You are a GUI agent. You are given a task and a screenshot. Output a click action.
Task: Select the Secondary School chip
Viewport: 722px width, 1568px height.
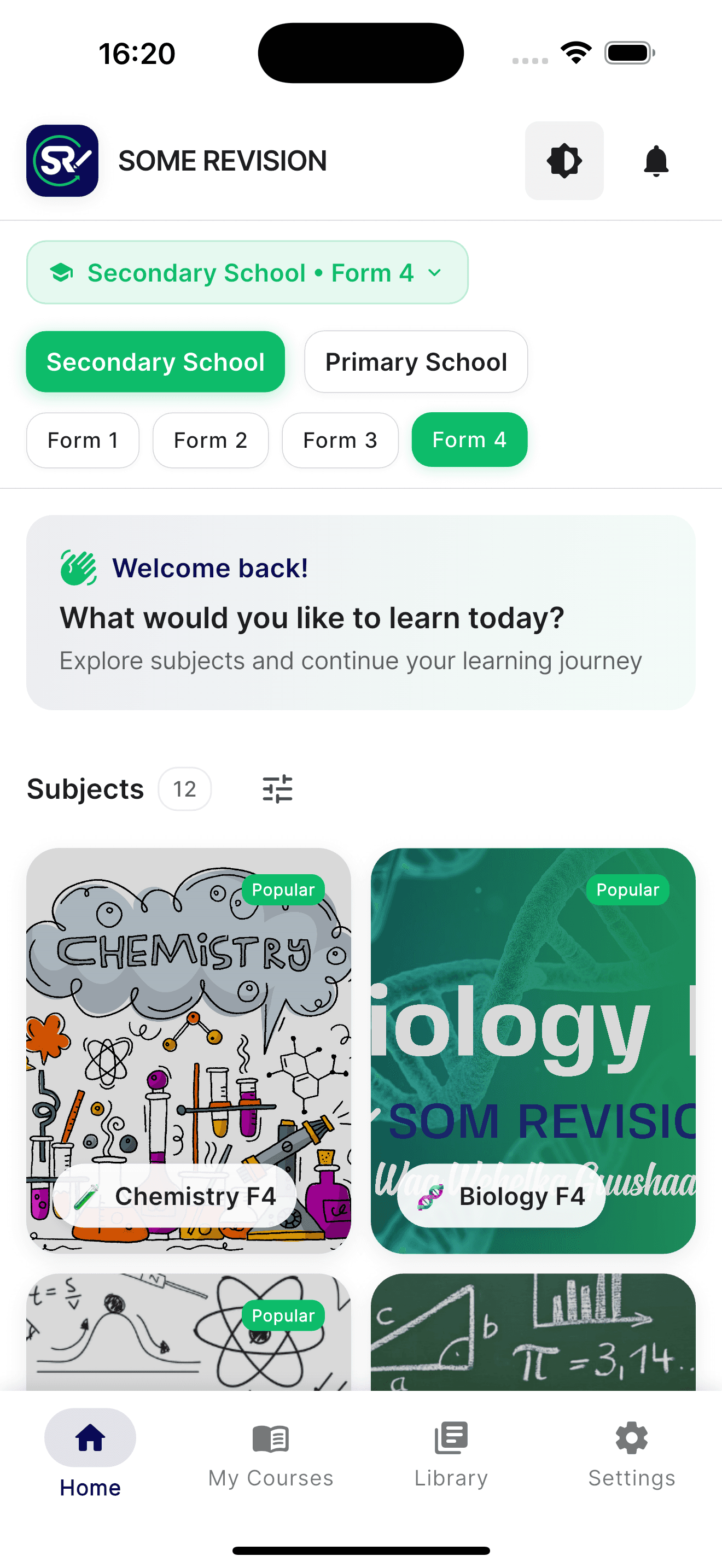(155, 362)
